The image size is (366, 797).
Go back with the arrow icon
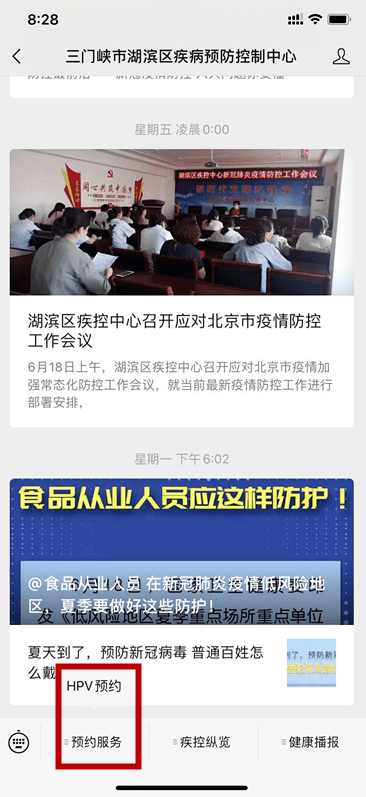click(x=17, y=56)
